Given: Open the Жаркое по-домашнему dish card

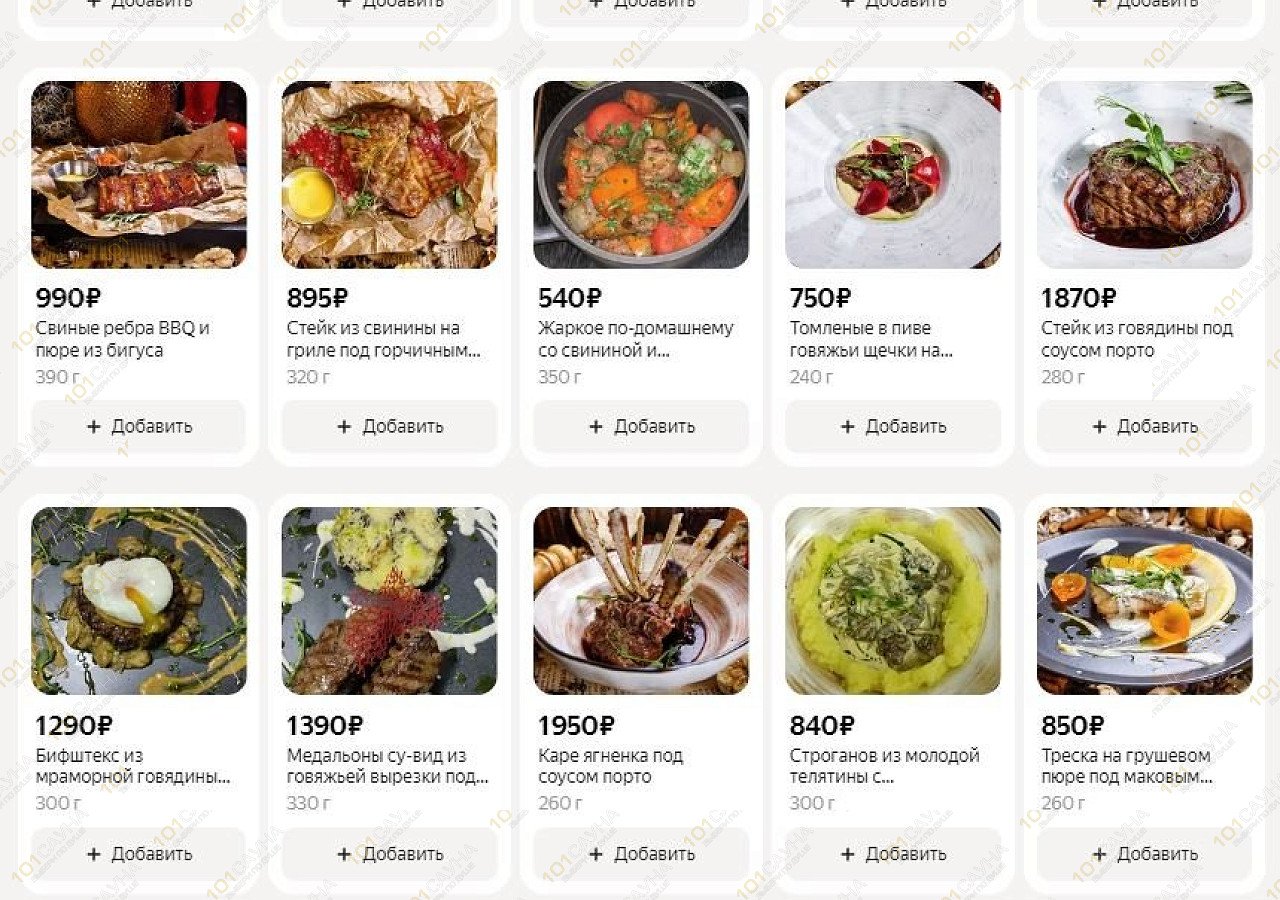Looking at the screenshot, I should 641,174.
